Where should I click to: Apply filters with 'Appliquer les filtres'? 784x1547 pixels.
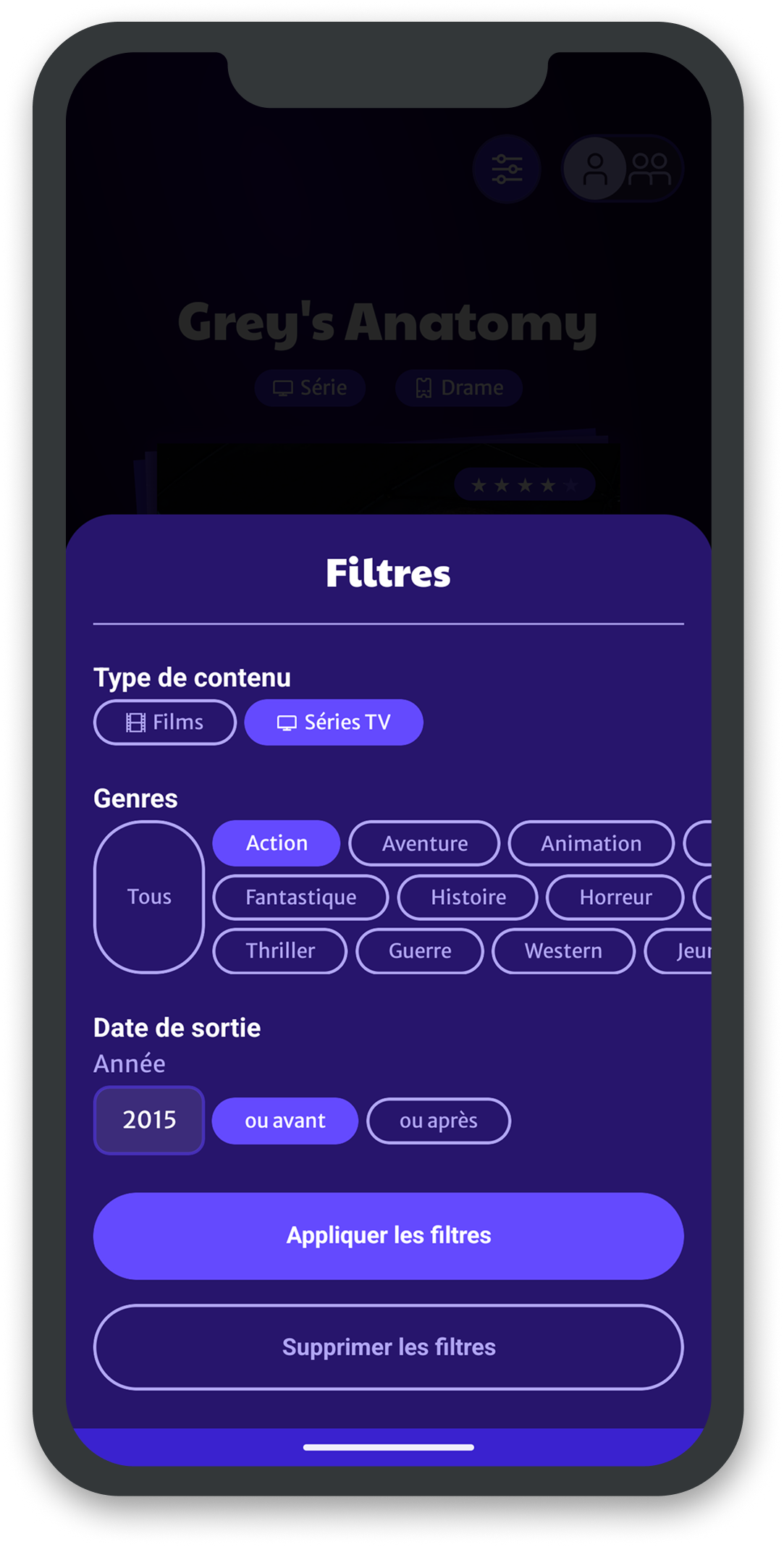pyautogui.click(x=389, y=1235)
